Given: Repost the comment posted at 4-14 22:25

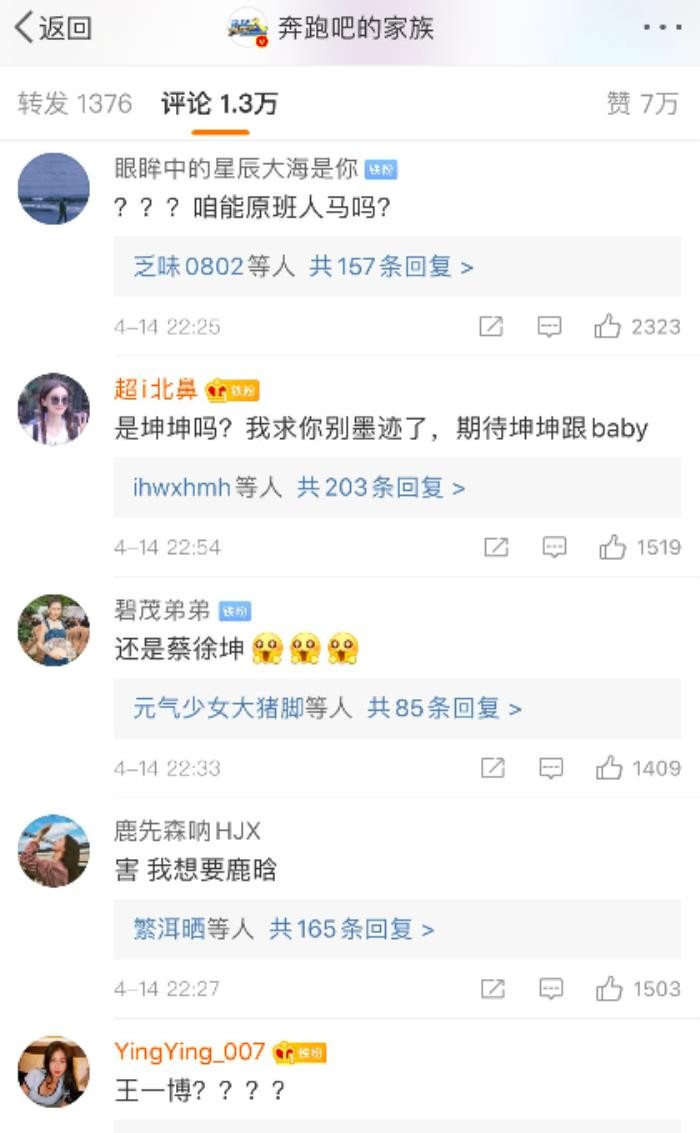Looking at the screenshot, I should pyautogui.click(x=491, y=327).
